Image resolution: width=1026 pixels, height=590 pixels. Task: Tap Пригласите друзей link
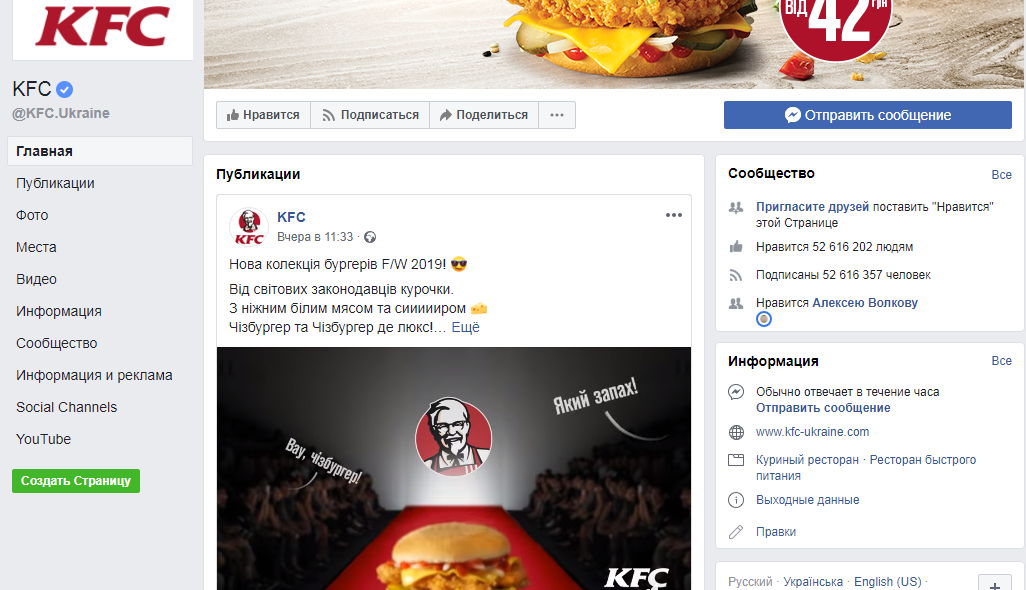[812, 206]
